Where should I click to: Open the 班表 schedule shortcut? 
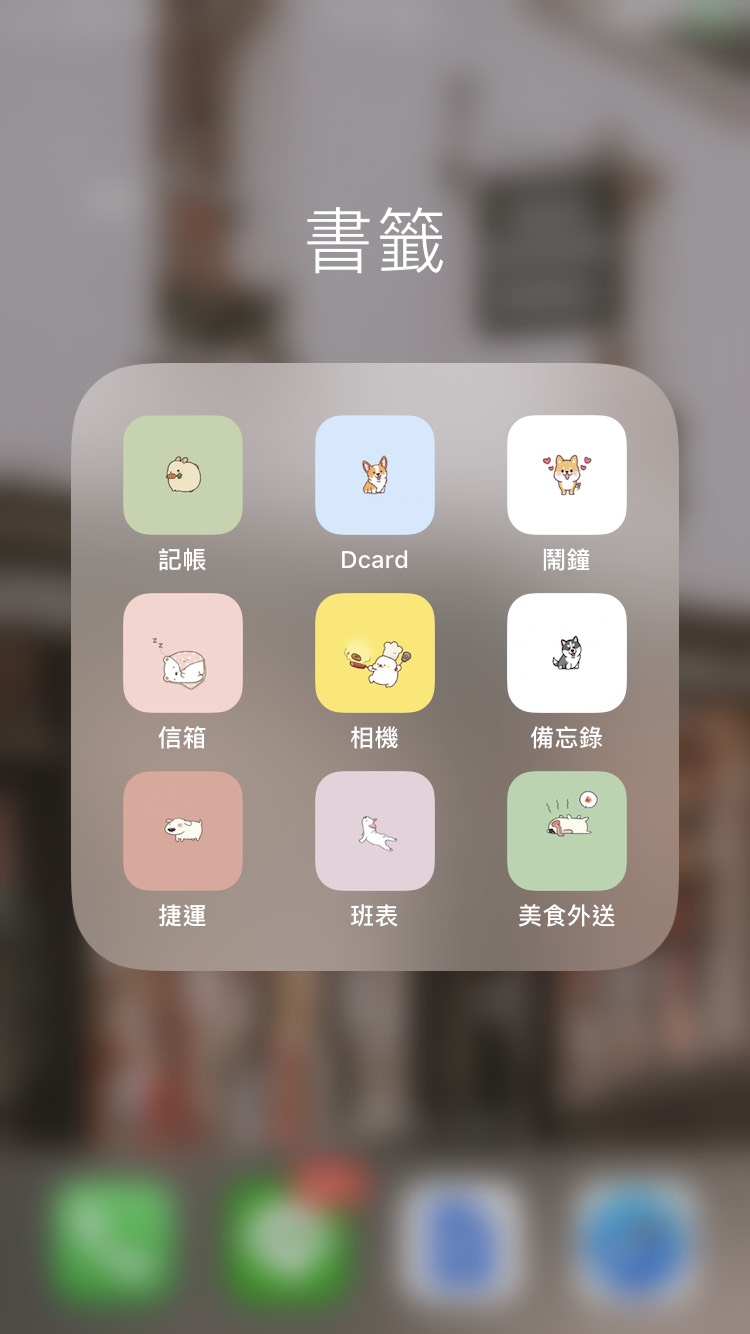point(375,831)
